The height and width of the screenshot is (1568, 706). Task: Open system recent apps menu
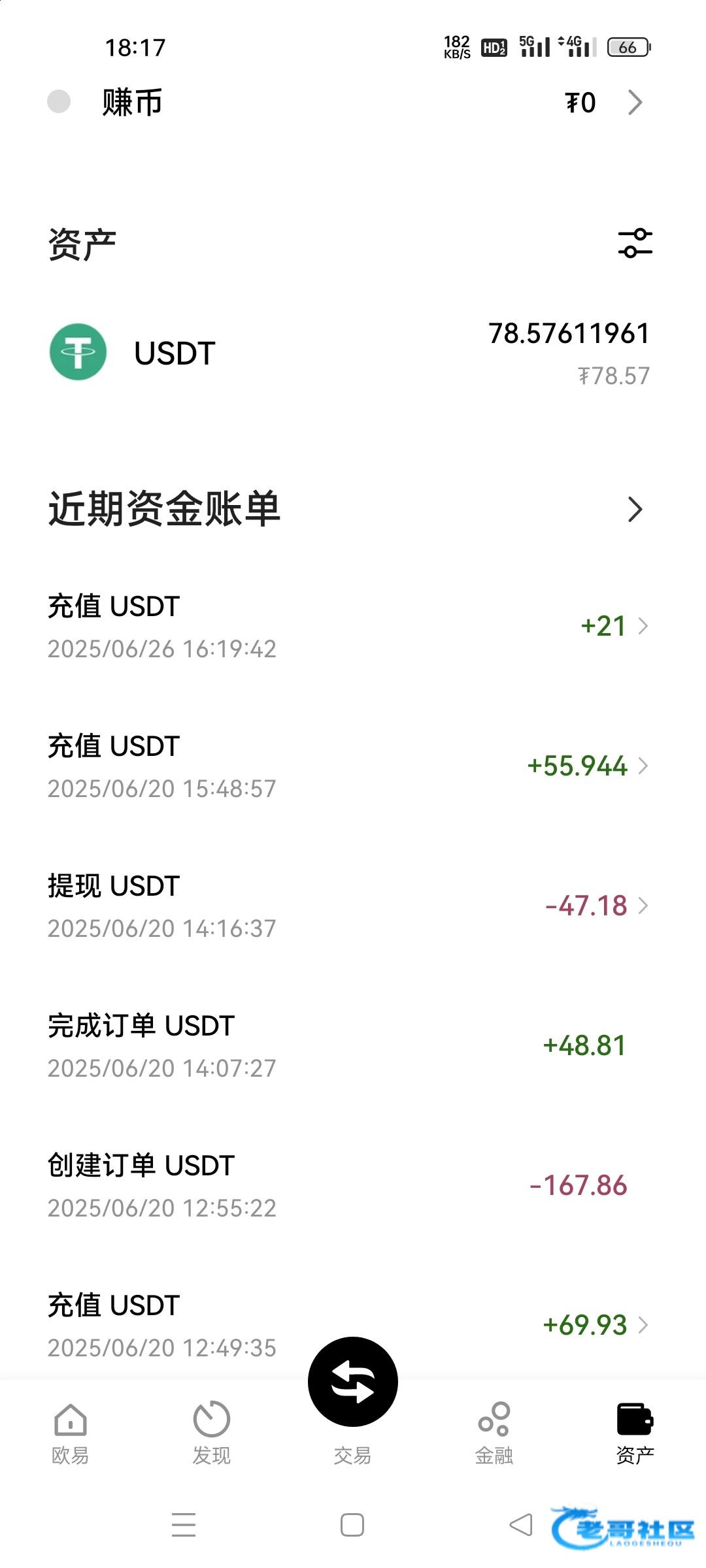(x=184, y=1526)
